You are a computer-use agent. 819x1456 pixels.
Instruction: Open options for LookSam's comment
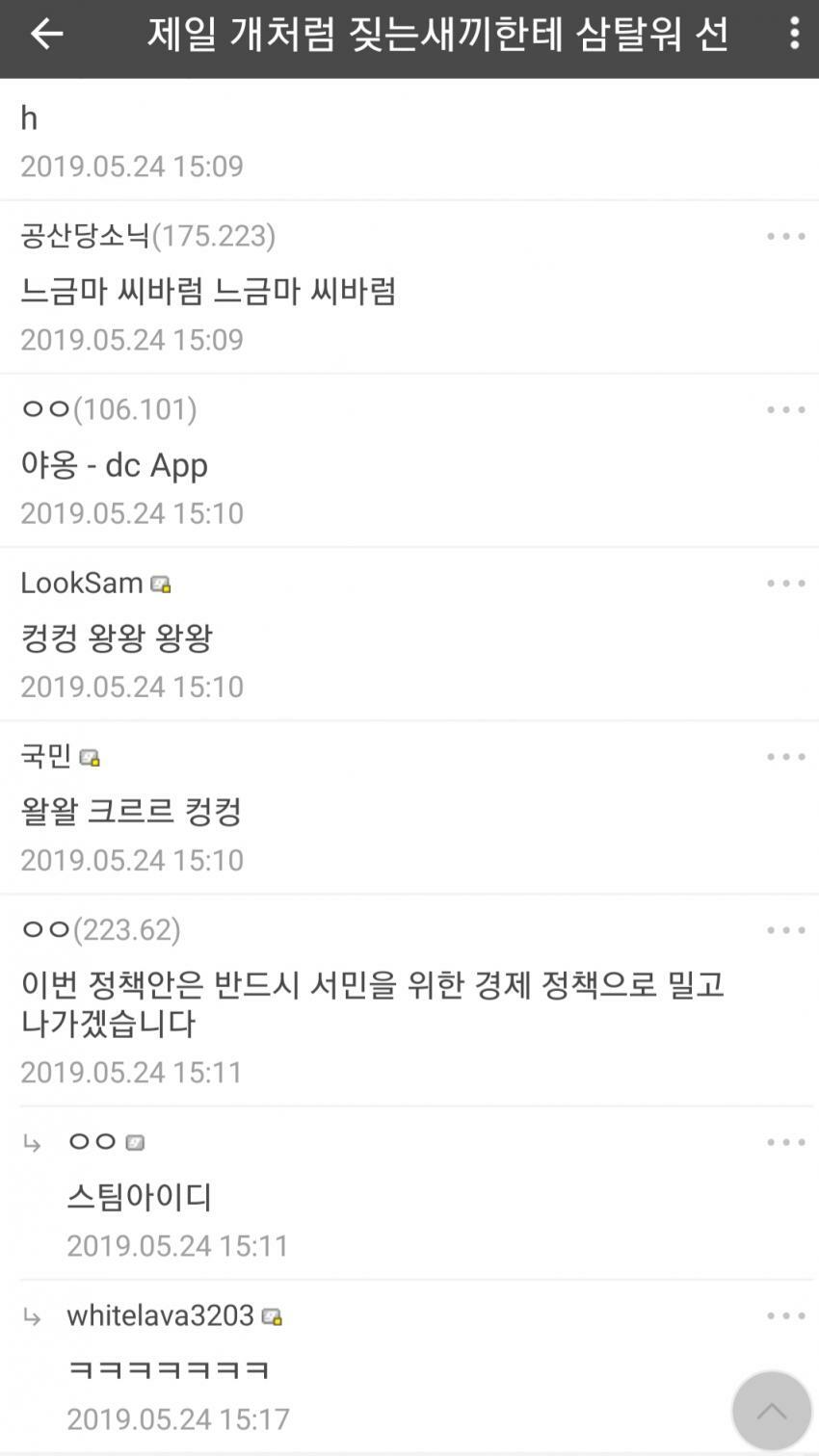point(785,584)
